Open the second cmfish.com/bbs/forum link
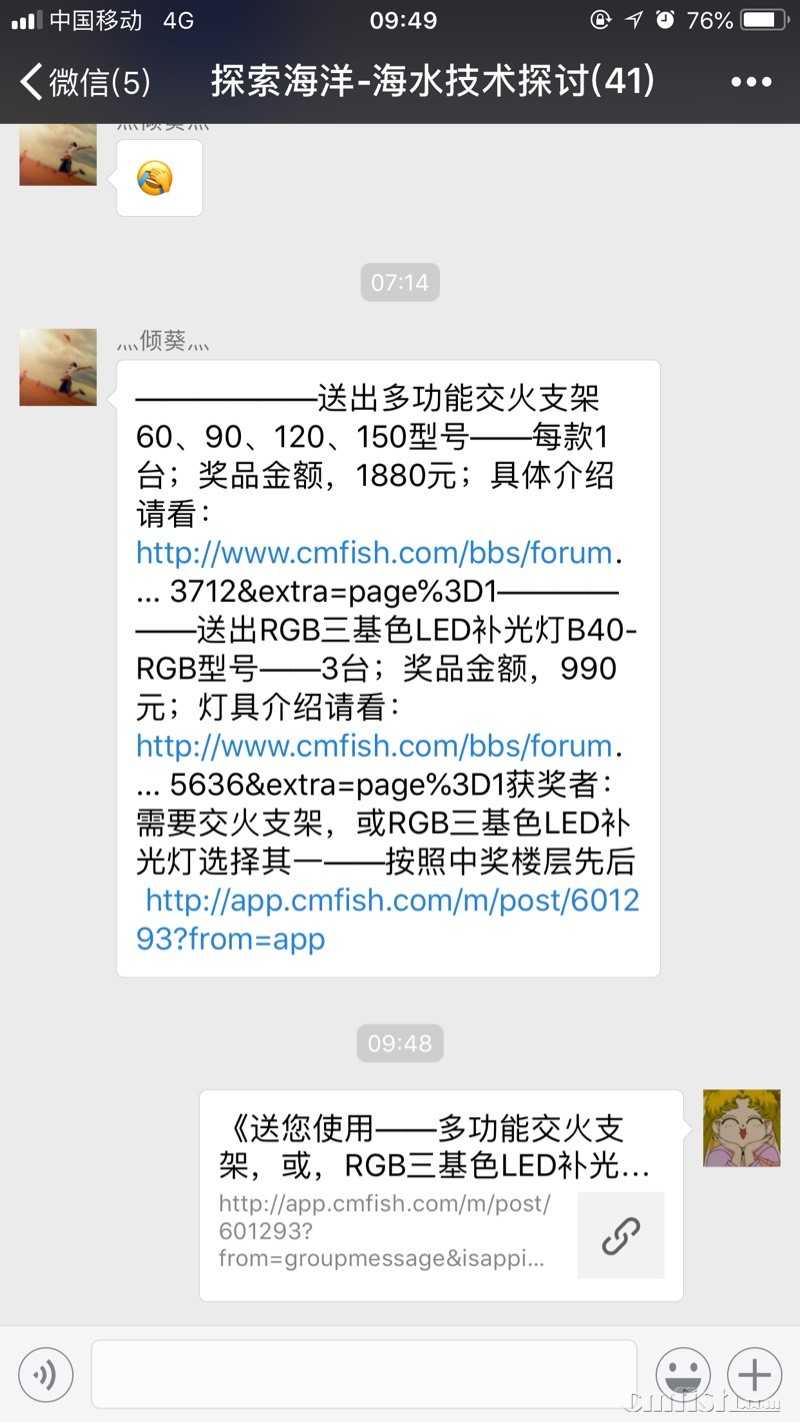This screenshot has width=800, height=1423. (x=374, y=746)
